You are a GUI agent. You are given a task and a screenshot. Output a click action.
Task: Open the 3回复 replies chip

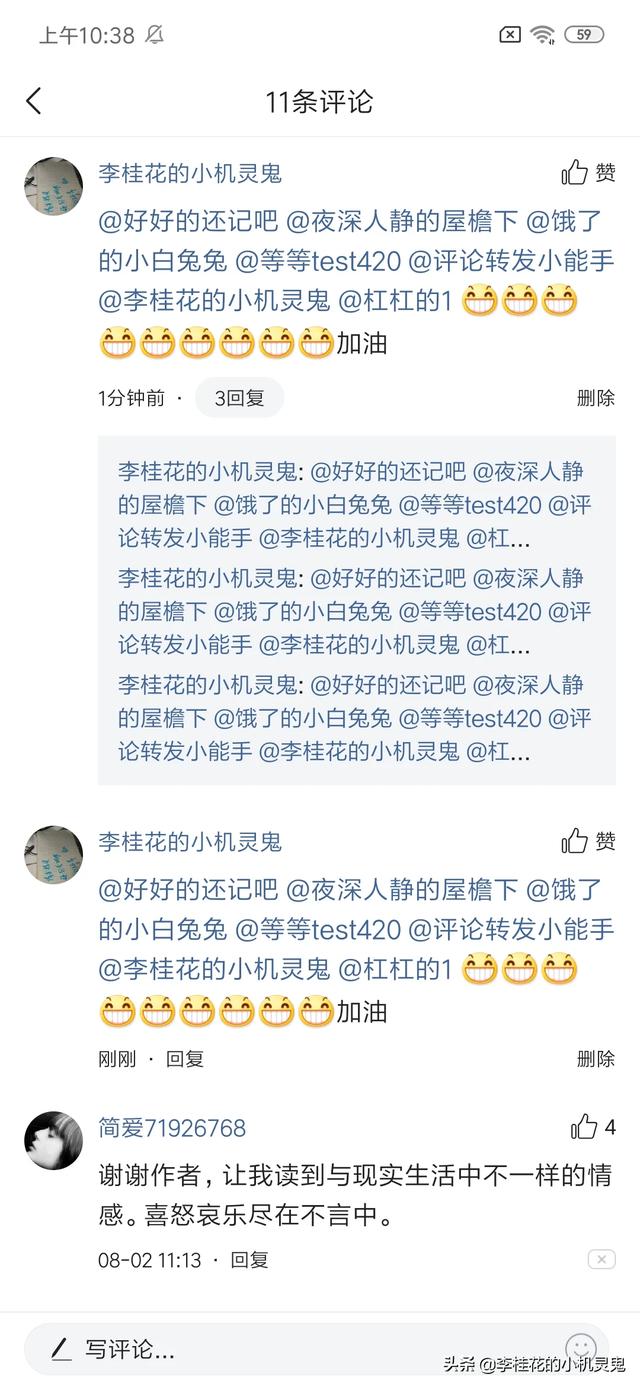pyautogui.click(x=239, y=398)
